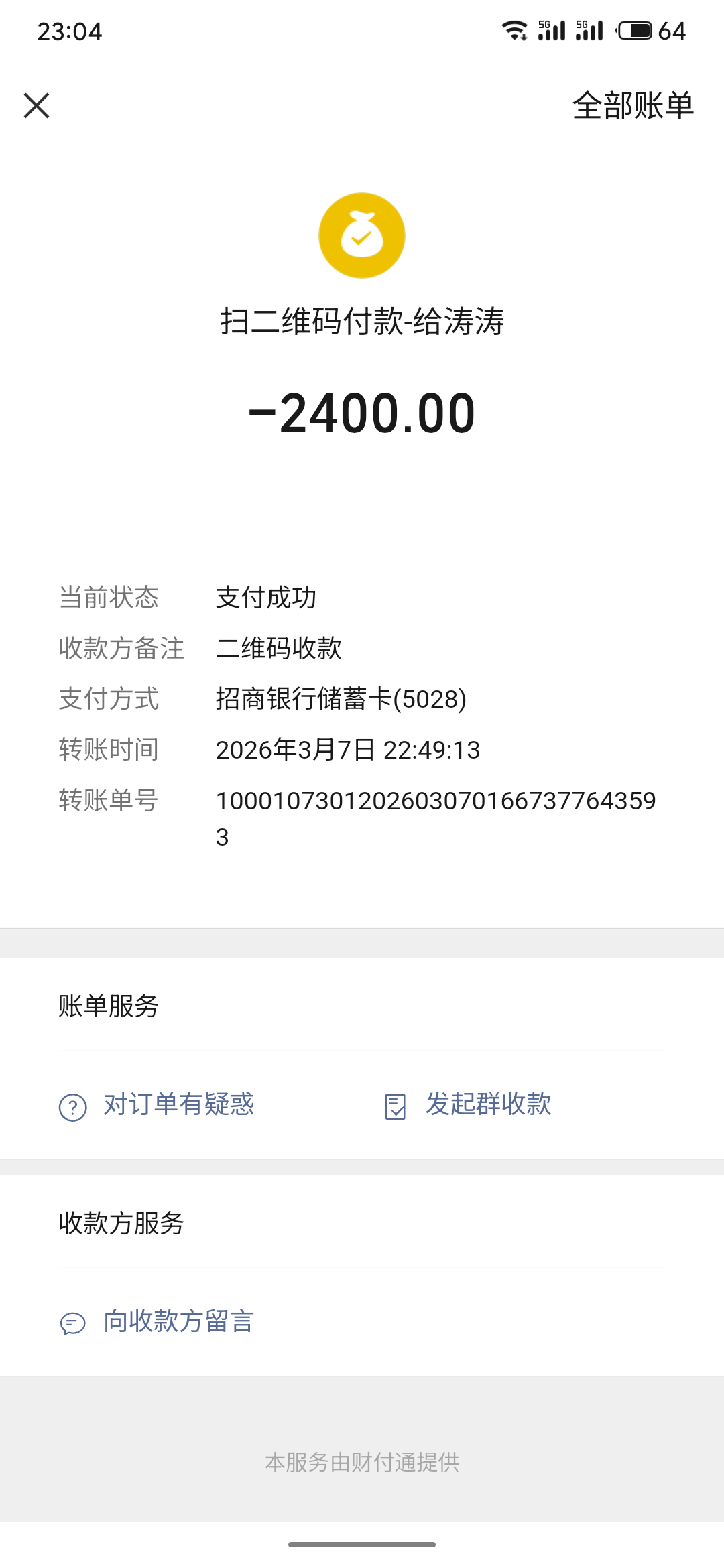Leave a message via 向收款方留言

point(157,1322)
